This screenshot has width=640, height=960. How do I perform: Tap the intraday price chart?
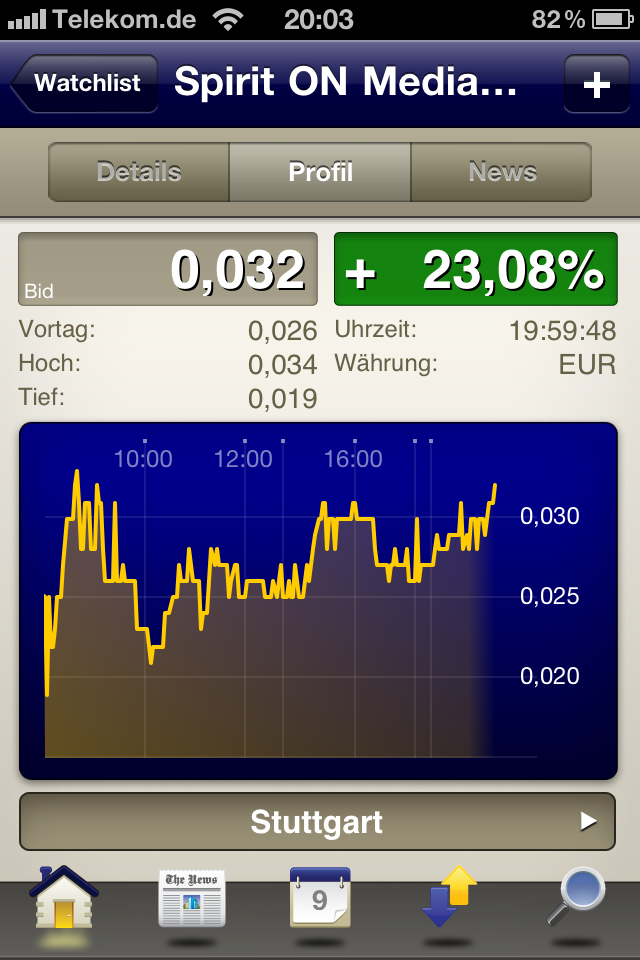[x=318, y=600]
